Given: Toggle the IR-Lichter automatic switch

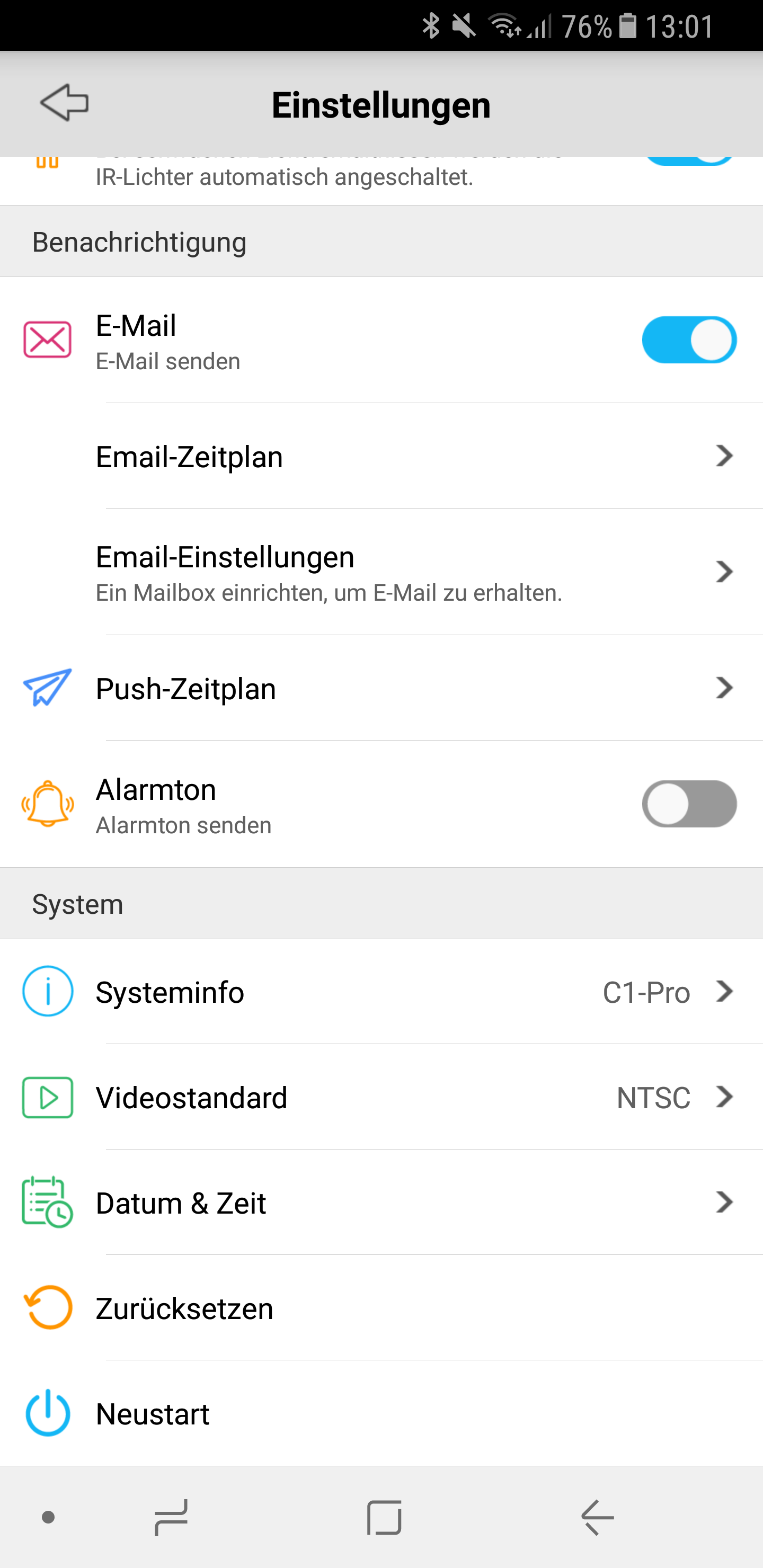Looking at the screenshot, I should click(689, 161).
